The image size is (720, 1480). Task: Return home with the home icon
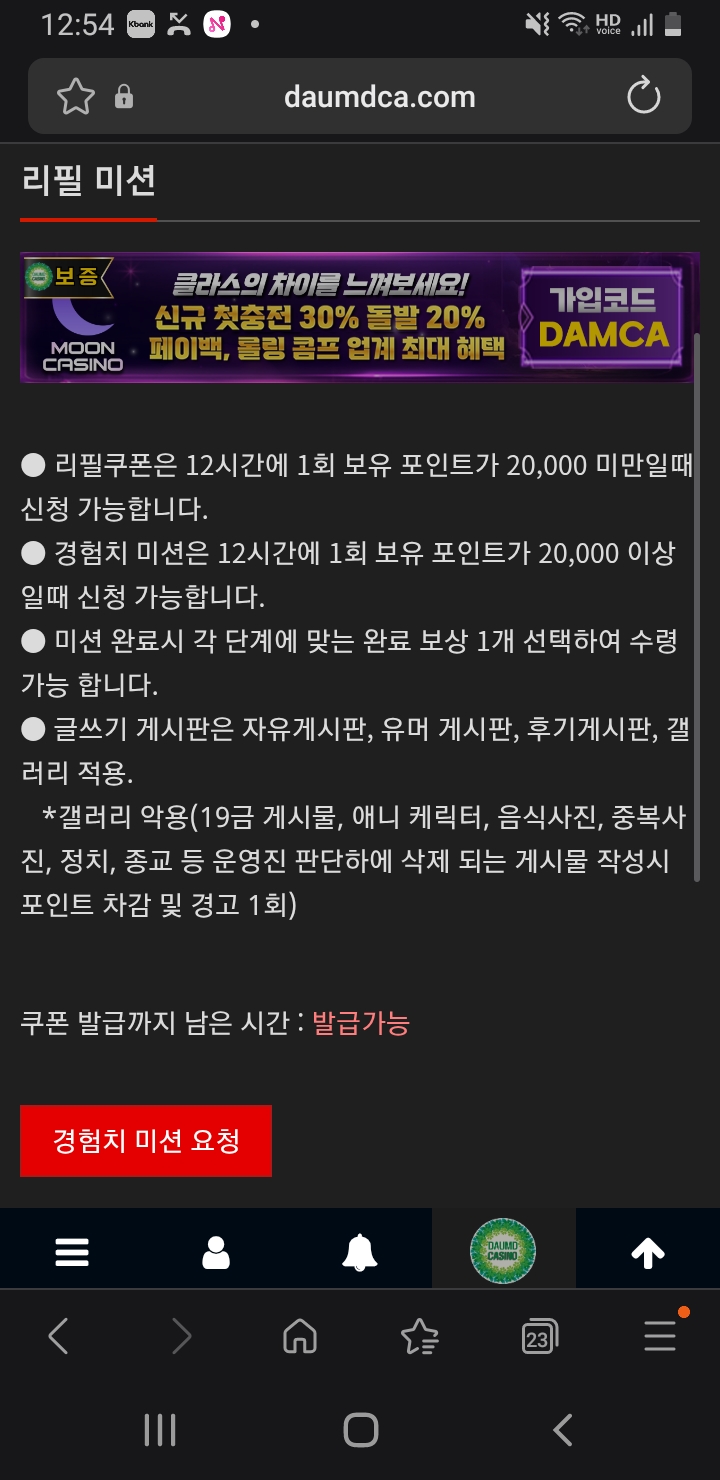(300, 1334)
